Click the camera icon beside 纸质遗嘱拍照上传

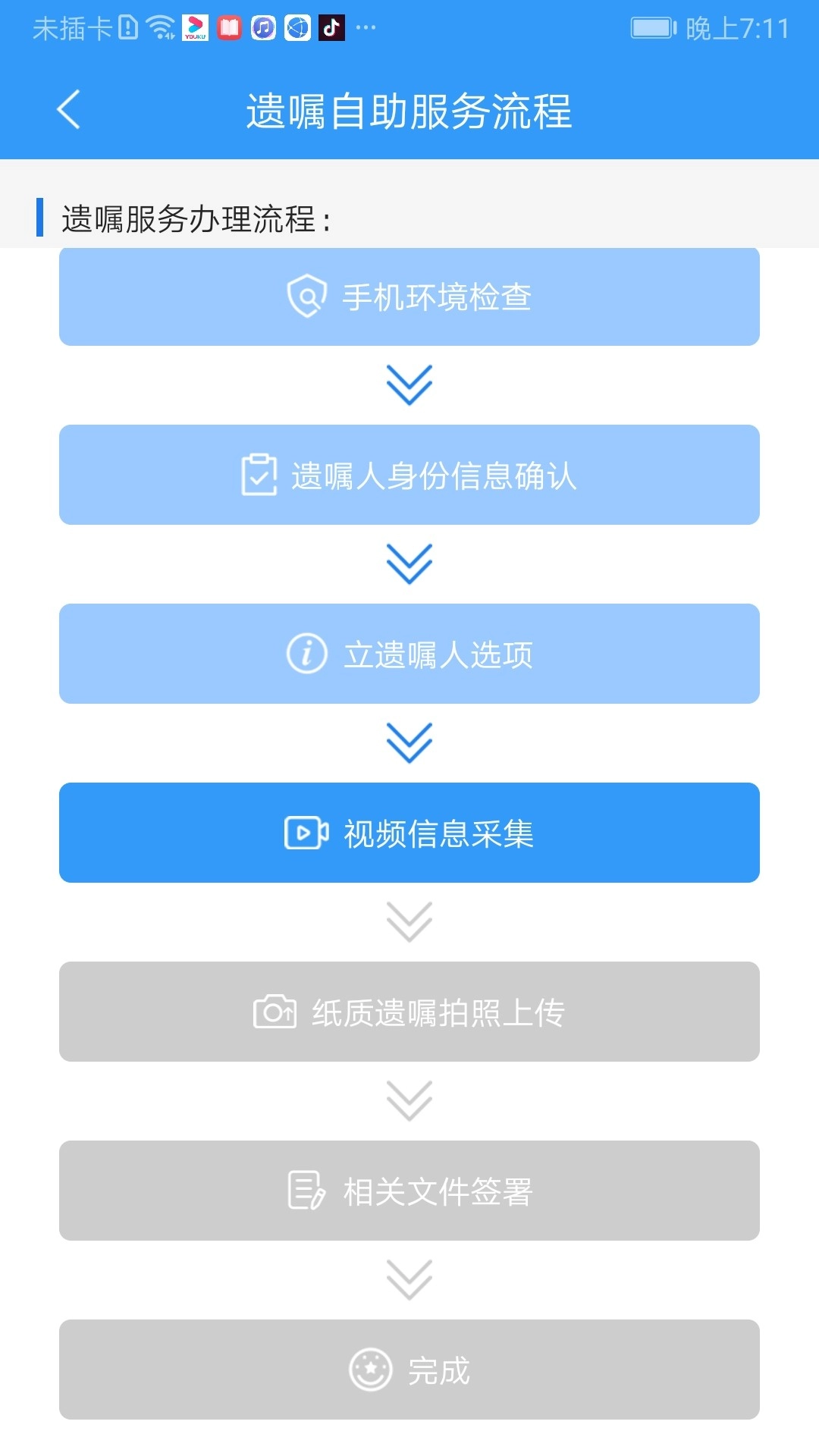273,1012
